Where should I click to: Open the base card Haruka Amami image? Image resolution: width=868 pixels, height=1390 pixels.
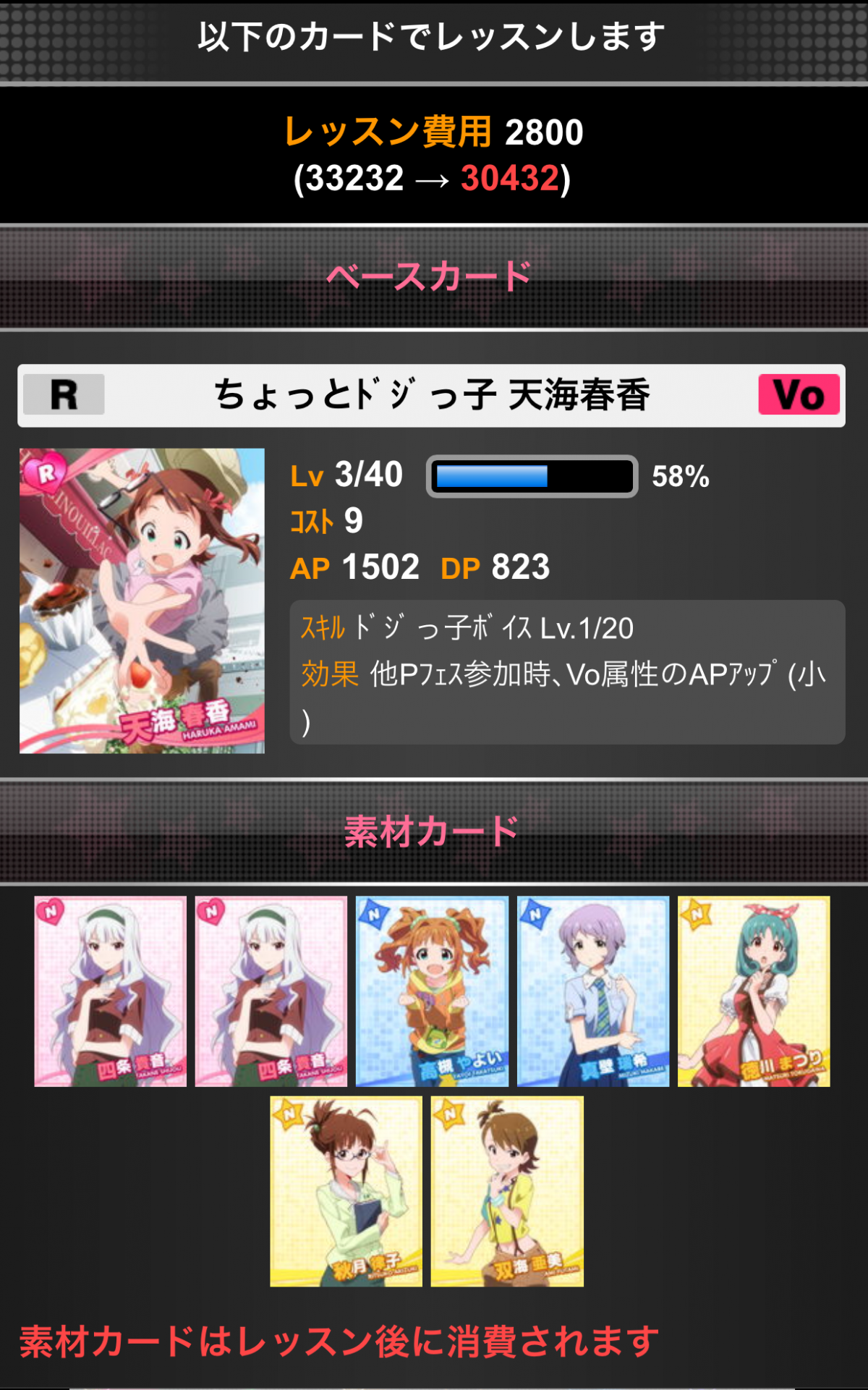[142, 601]
